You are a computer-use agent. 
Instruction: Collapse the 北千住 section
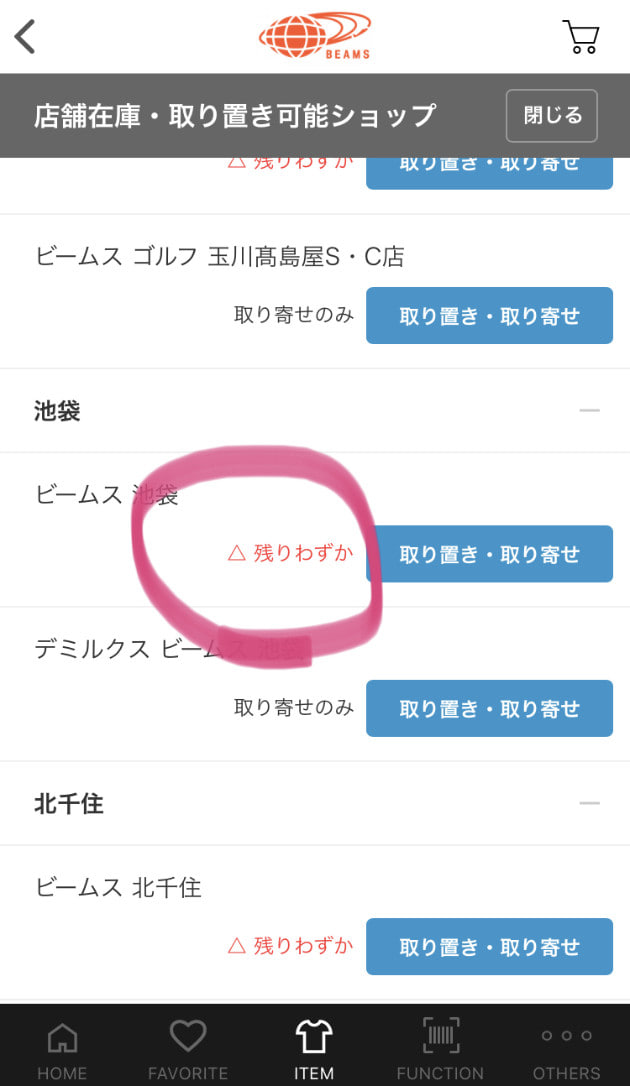pyautogui.click(x=589, y=803)
